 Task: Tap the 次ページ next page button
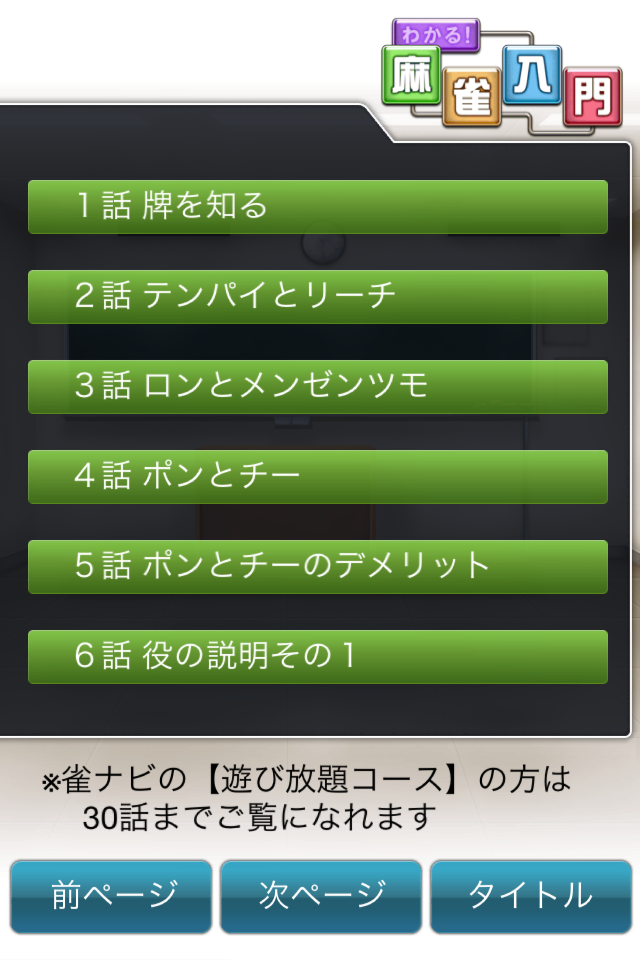320,896
